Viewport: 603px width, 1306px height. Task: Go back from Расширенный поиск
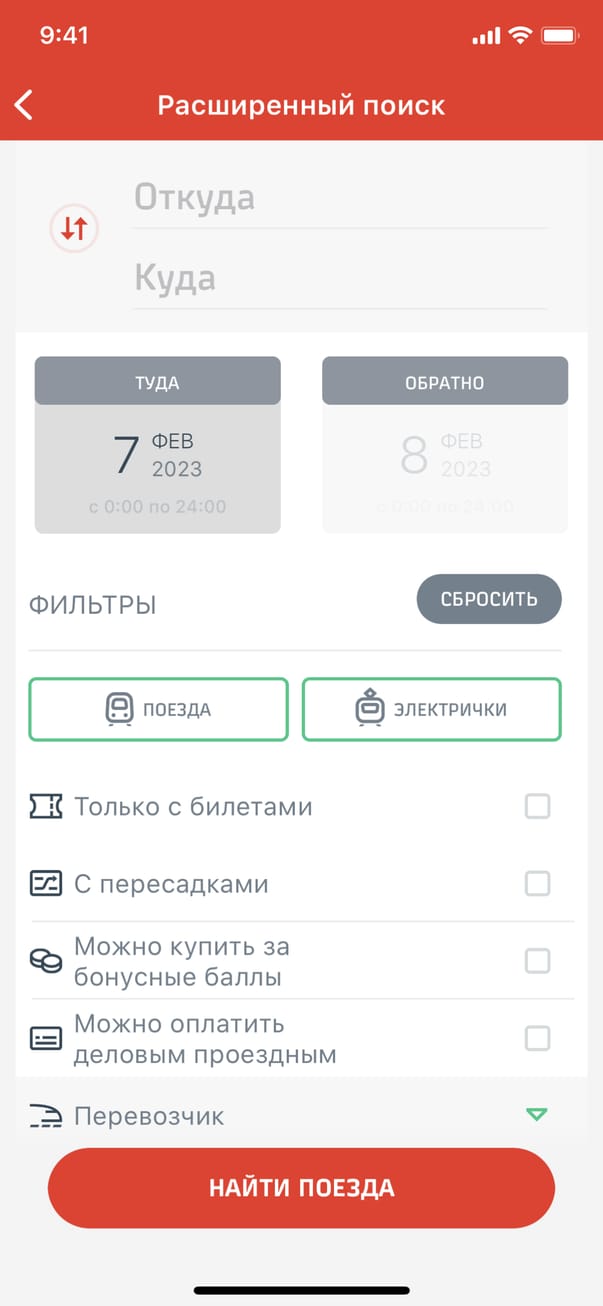[x=24, y=105]
